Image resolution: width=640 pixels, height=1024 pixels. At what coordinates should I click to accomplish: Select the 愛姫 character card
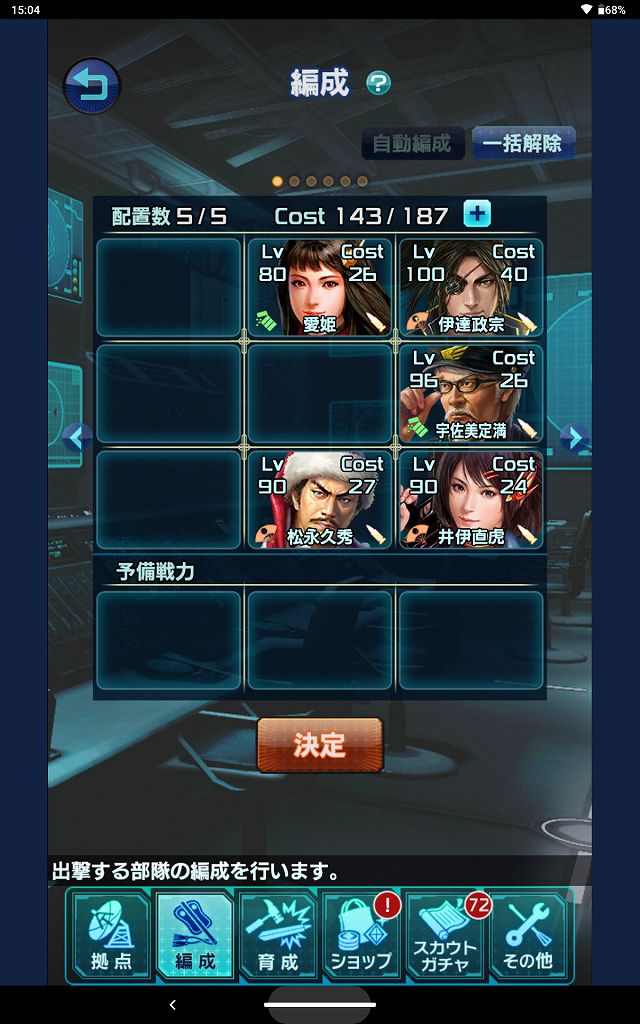coord(319,287)
